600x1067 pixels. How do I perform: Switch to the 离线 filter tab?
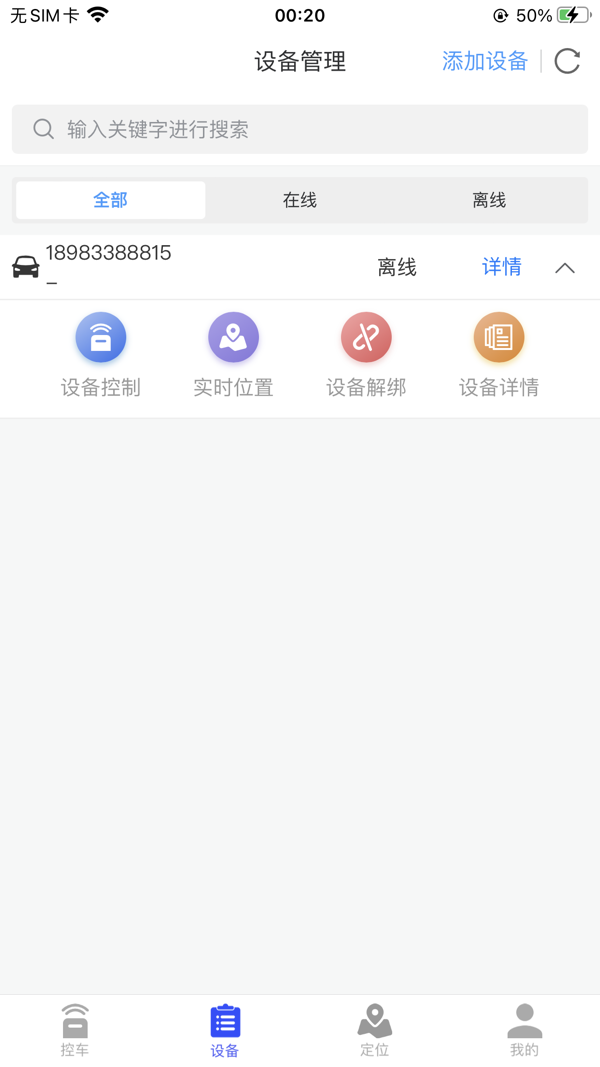(x=489, y=200)
